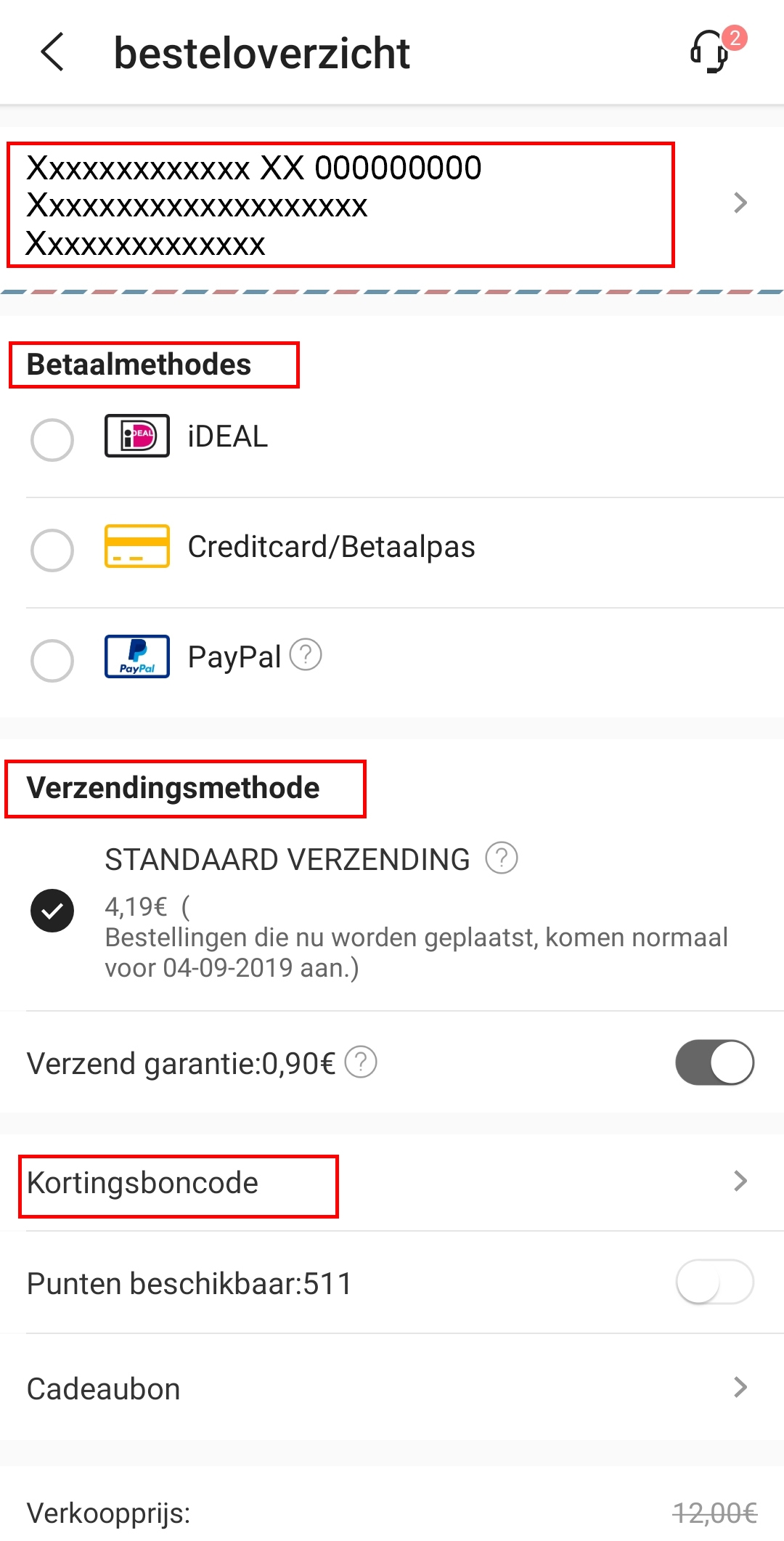Screen dimensions: 784x1541
Task: Enable the Punten beschikbaar switch
Action: [714, 1282]
